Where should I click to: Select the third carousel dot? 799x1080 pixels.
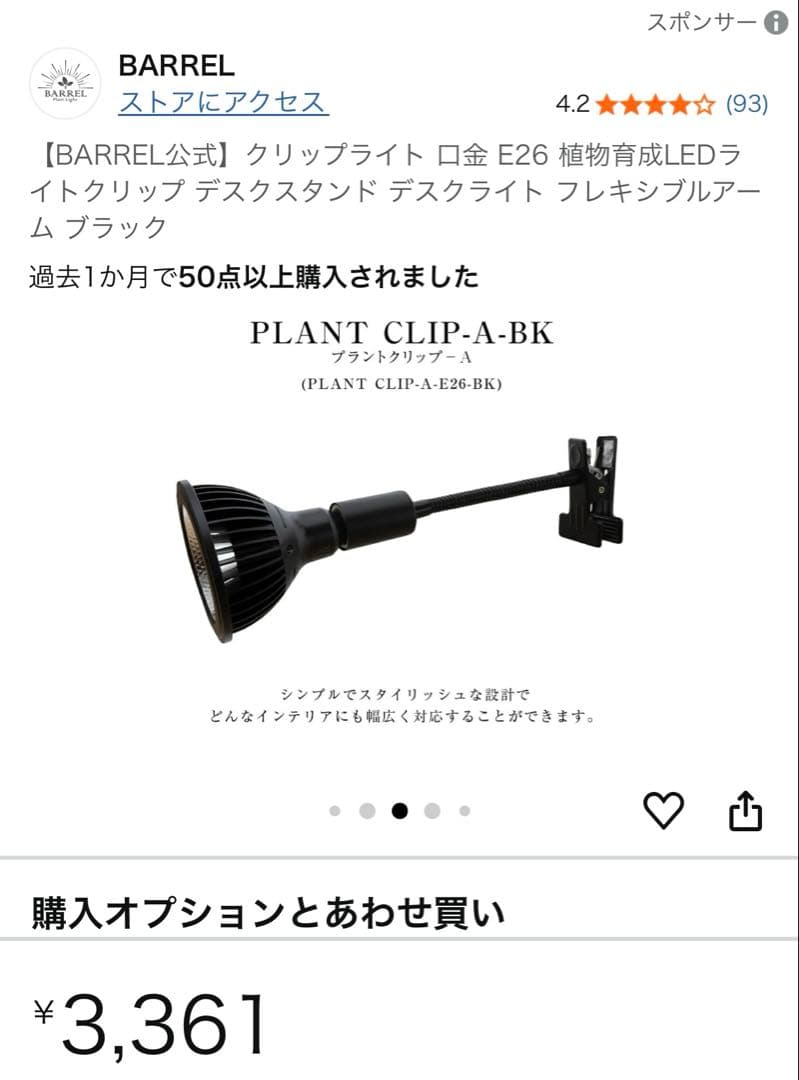point(400,812)
